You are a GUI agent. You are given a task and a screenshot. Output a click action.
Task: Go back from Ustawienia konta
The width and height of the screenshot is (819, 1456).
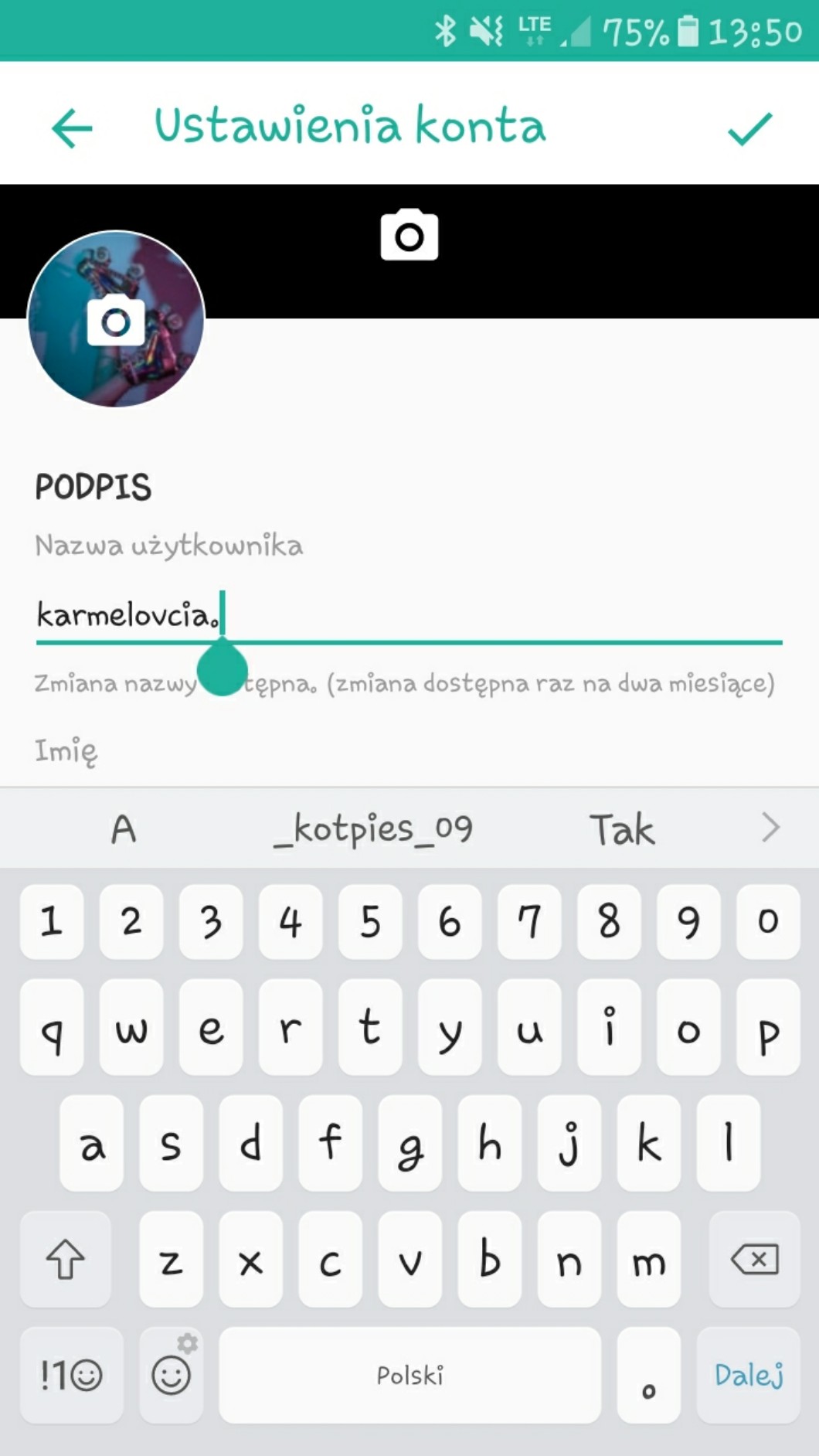(72, 128)
